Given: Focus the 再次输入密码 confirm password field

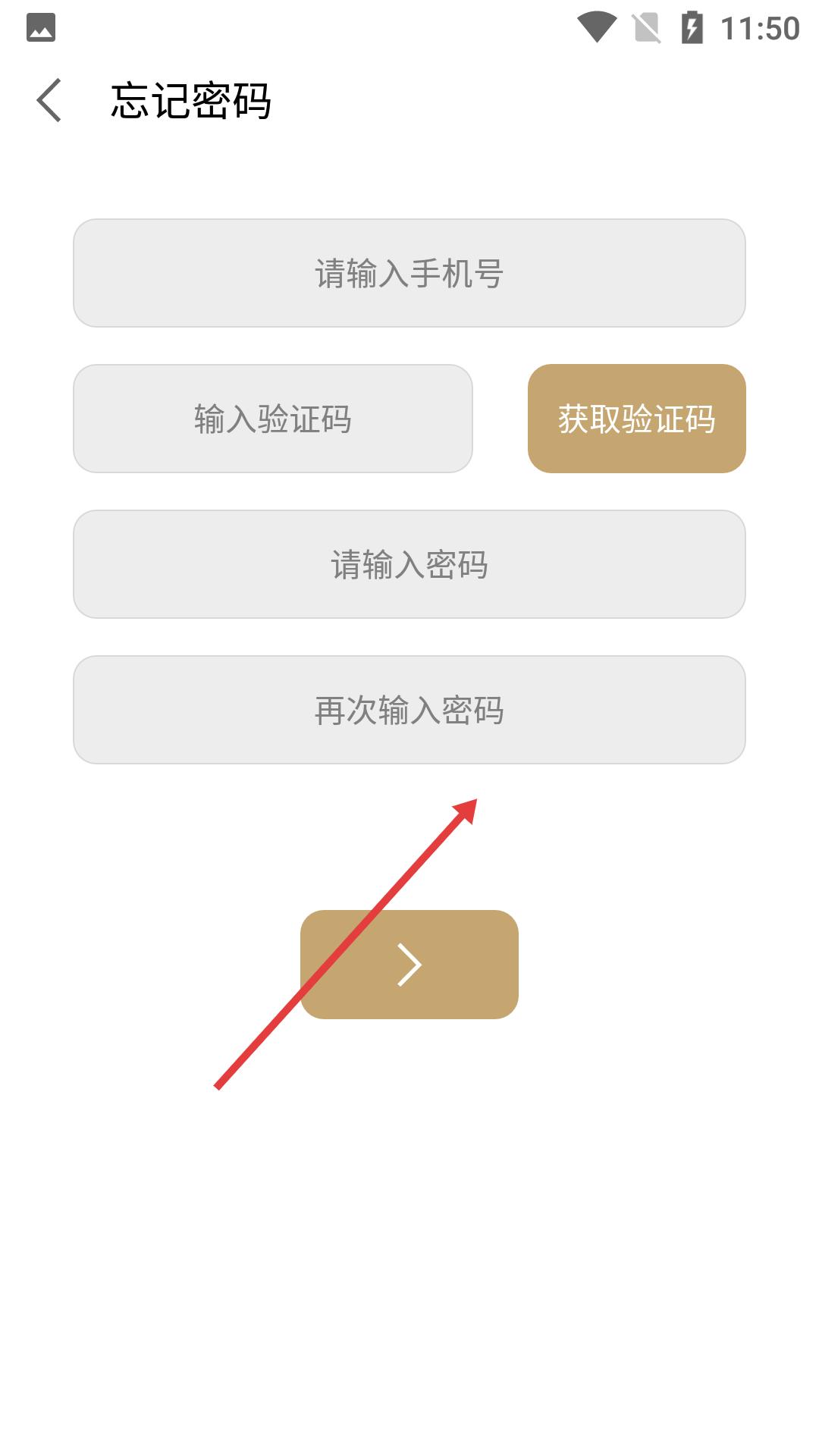Looking at the screenshot, I should [x=409, y=710].
